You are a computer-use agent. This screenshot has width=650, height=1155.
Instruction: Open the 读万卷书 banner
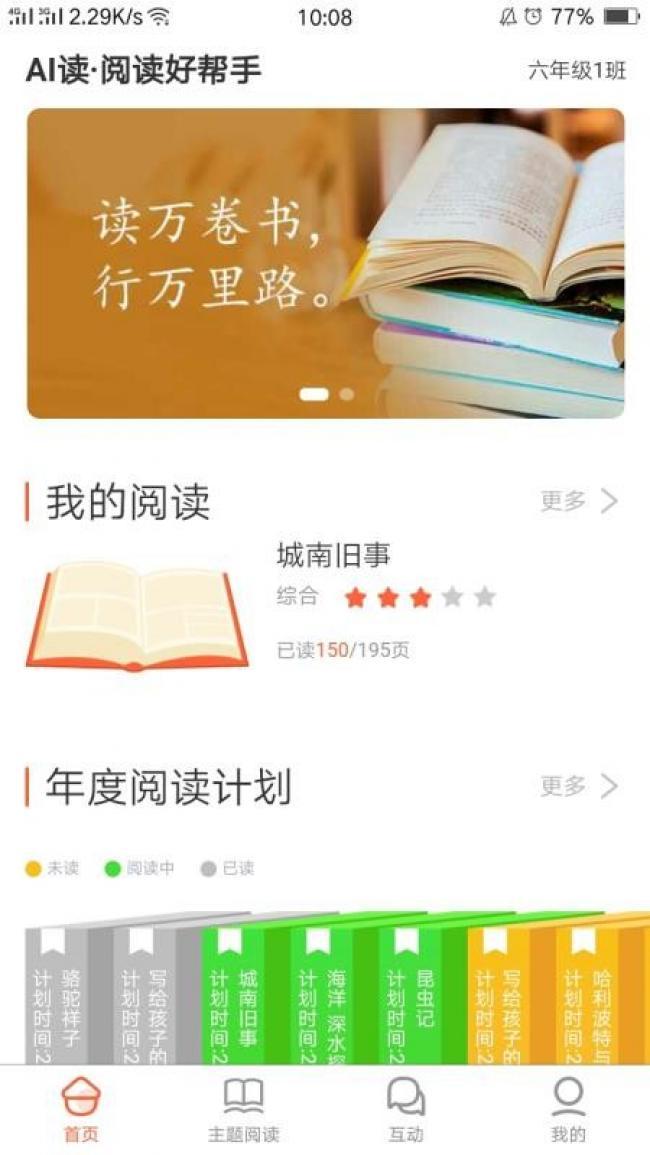(x=325, y=263)
